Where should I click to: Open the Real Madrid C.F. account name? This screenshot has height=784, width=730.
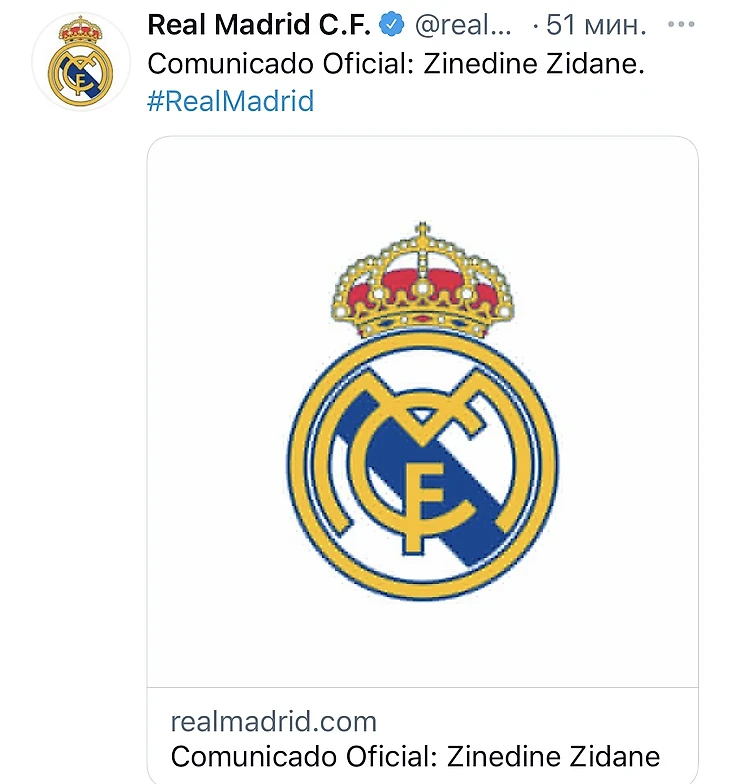click(x=258, y=25)
